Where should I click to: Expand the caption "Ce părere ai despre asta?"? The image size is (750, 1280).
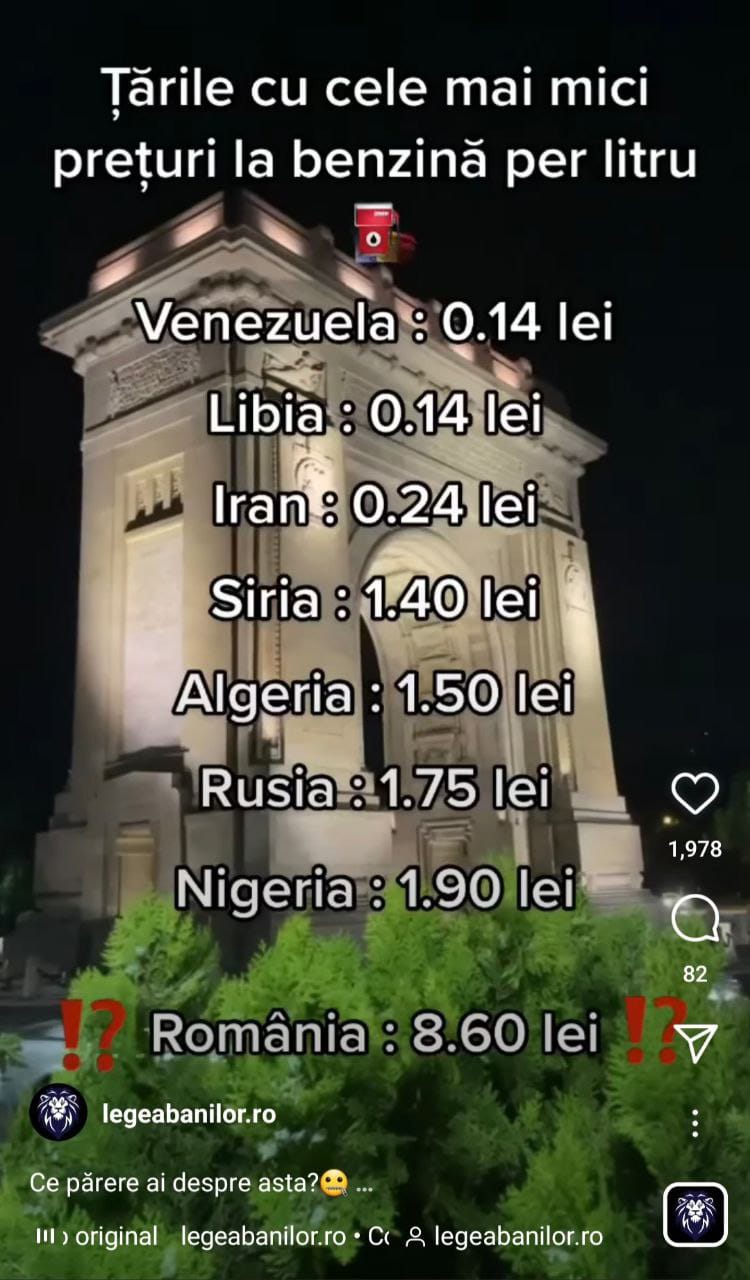(200, 1183)
